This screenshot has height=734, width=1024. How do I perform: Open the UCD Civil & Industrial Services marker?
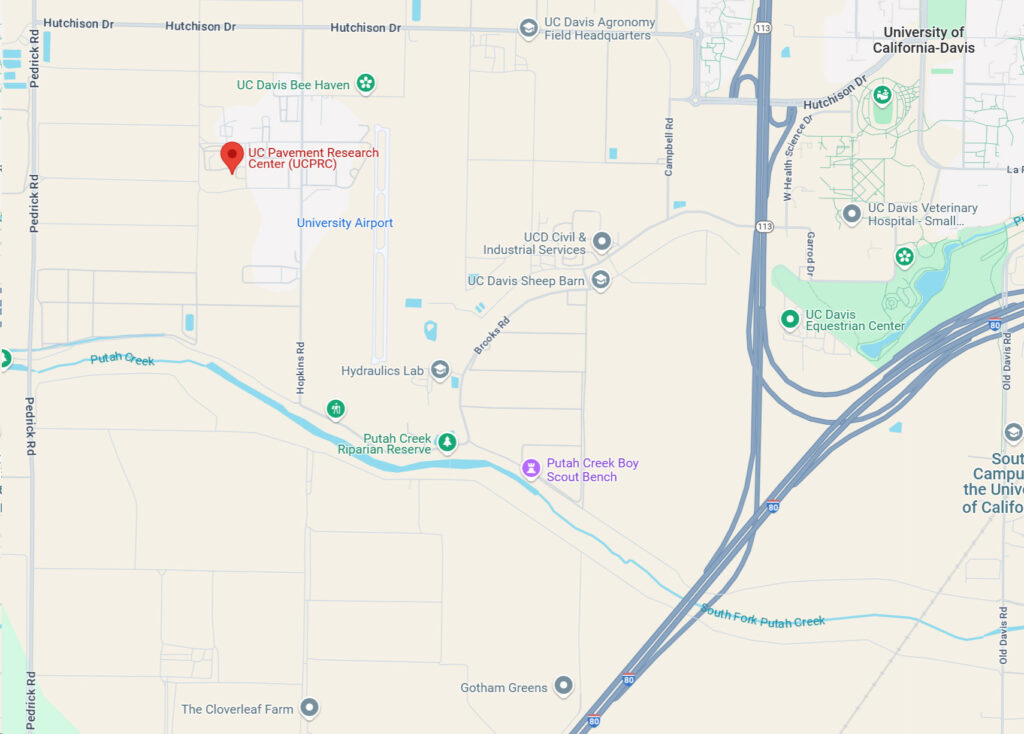click(602, 242)
